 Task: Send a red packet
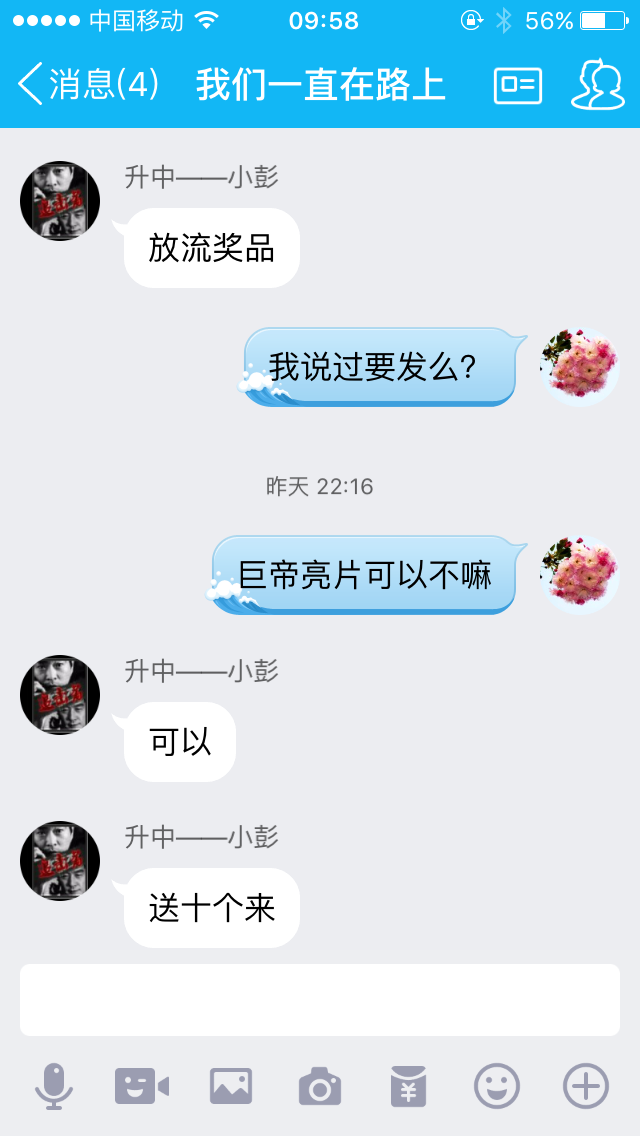pyautogui.click(x=408, y=1085)
